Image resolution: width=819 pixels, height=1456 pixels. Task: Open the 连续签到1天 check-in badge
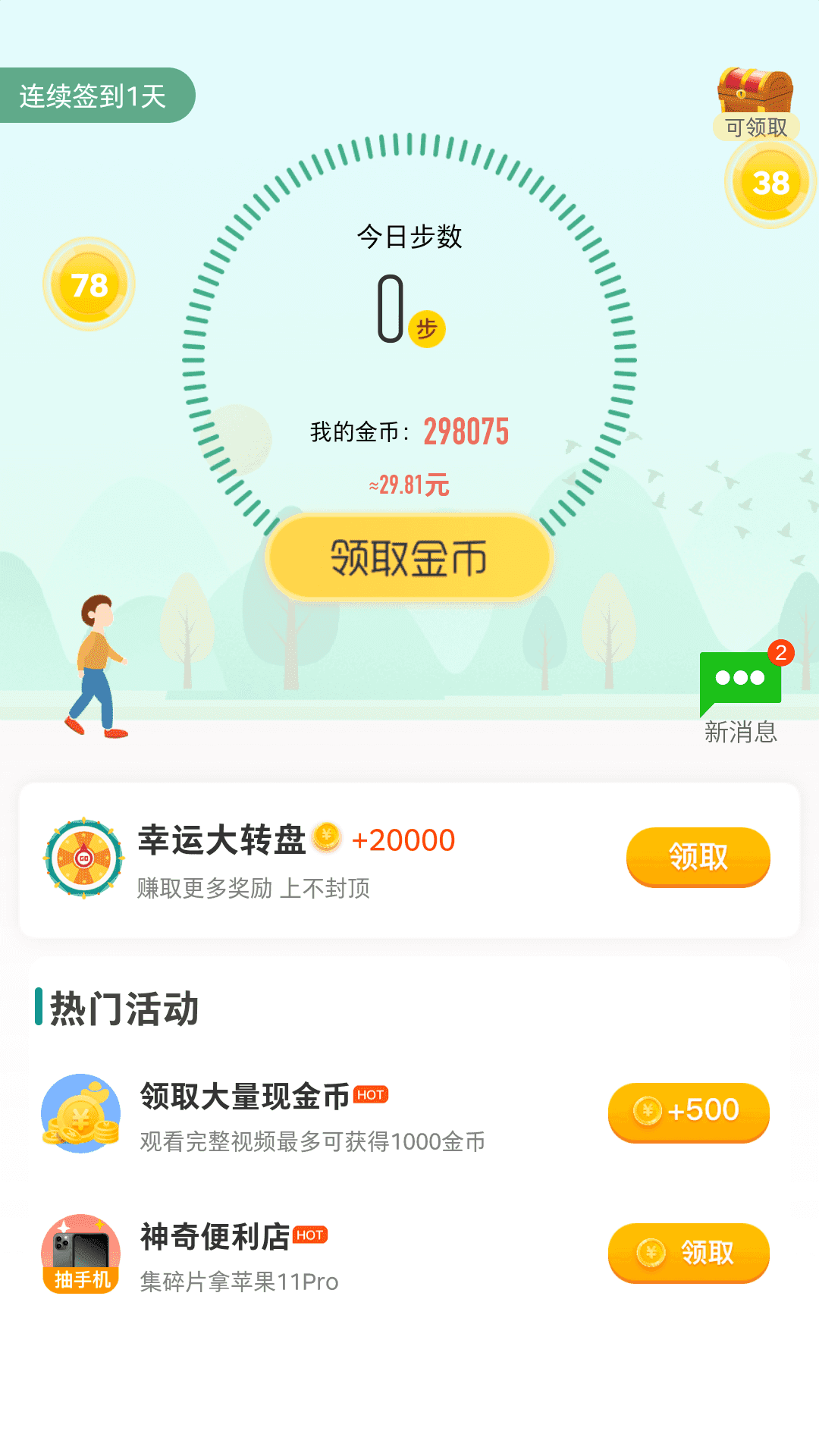tap(94, 96)
